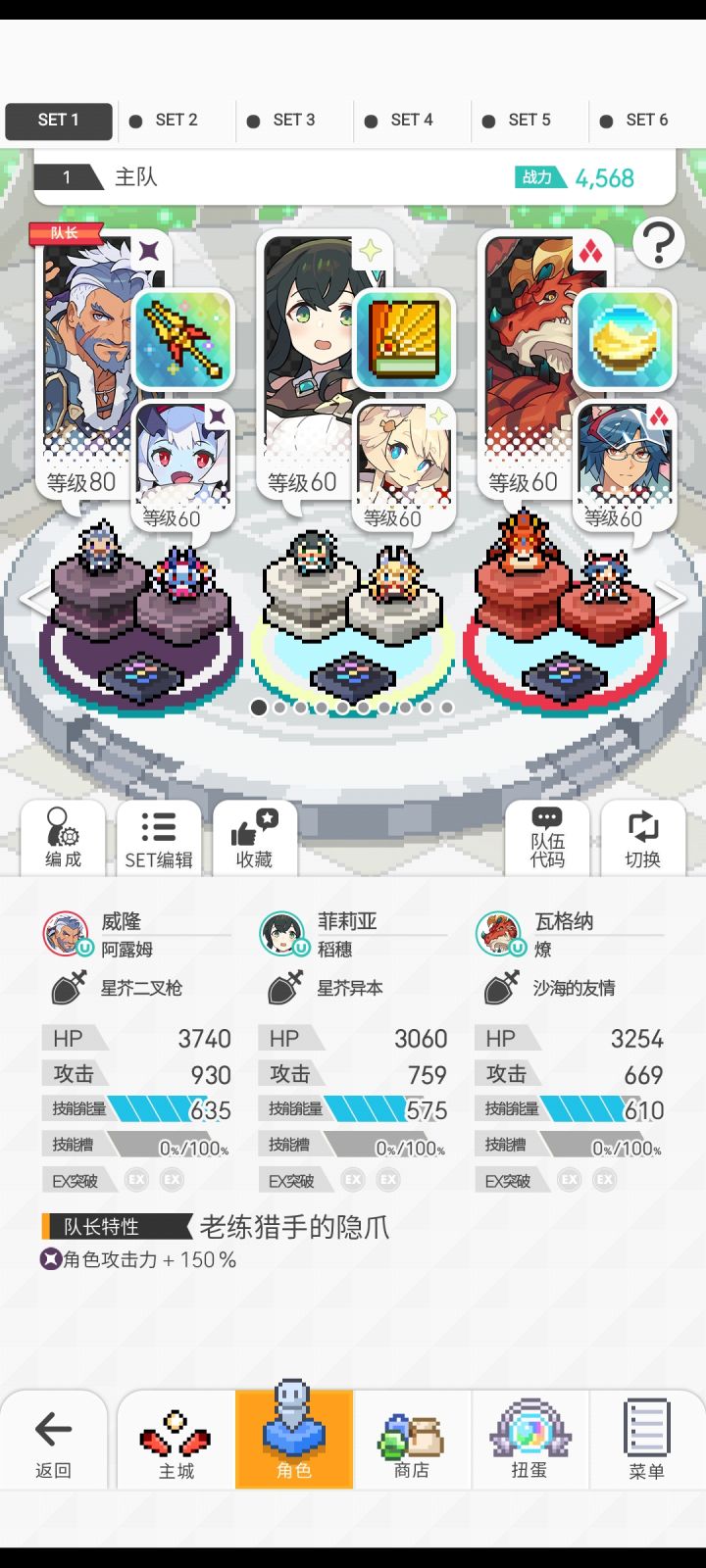706x1568 pixels.
Task: Open the 商店 shop
Action: point(412,1441)
